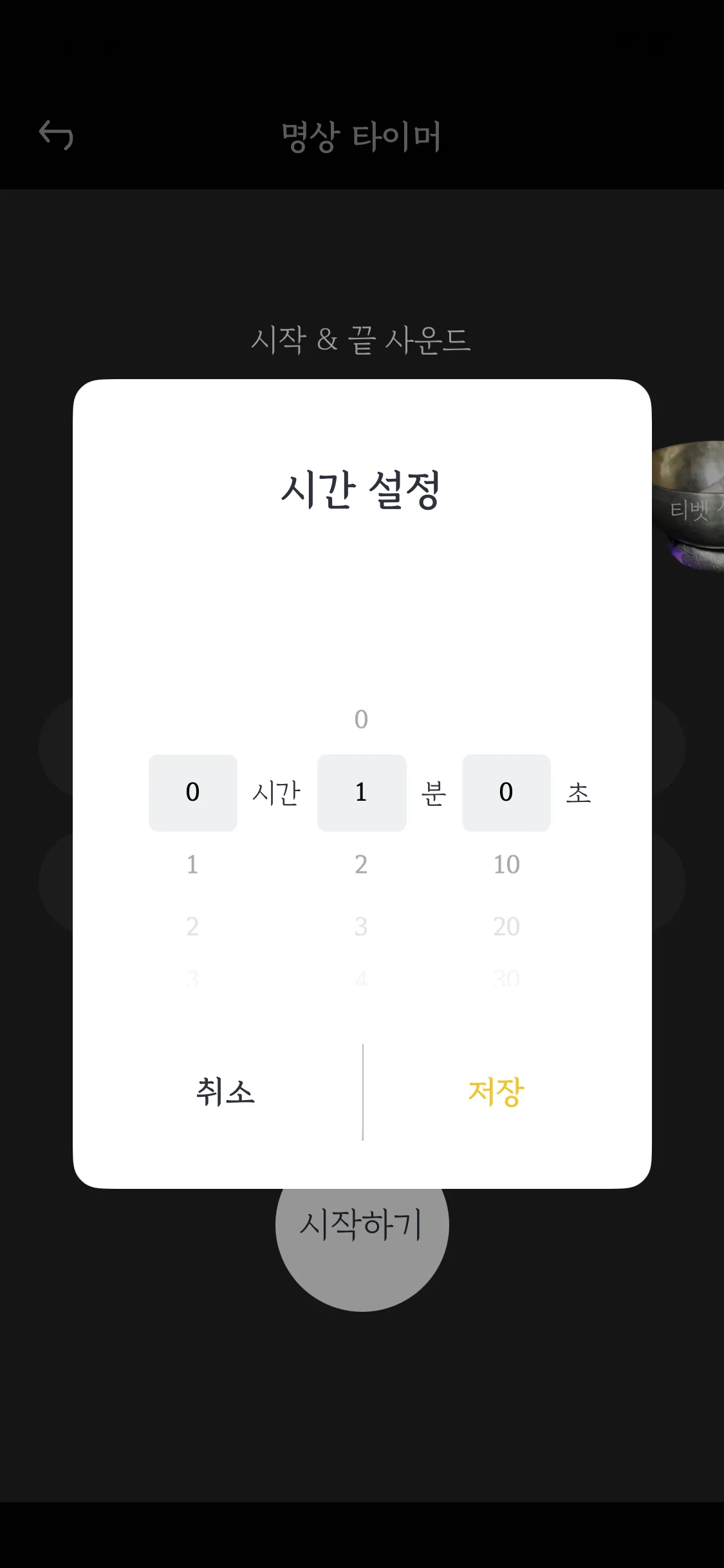Select 2 in the hours picker
The height and width of the screenshot is (1568, 724).
(x=192, y=927)
